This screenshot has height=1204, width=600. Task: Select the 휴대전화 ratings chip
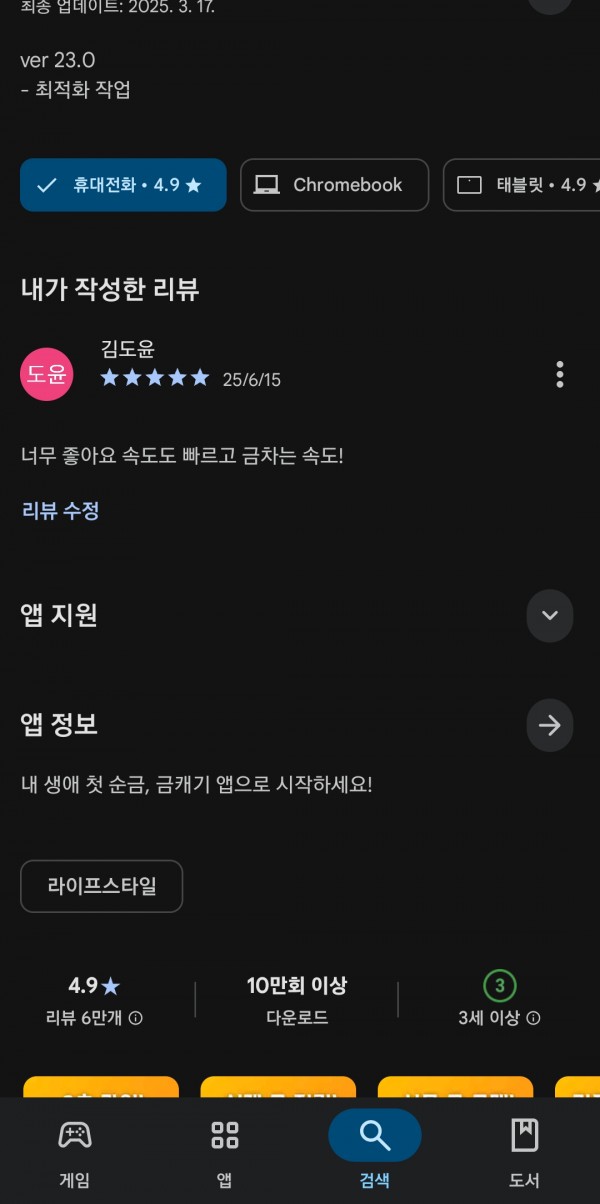(x=123, y=185)
